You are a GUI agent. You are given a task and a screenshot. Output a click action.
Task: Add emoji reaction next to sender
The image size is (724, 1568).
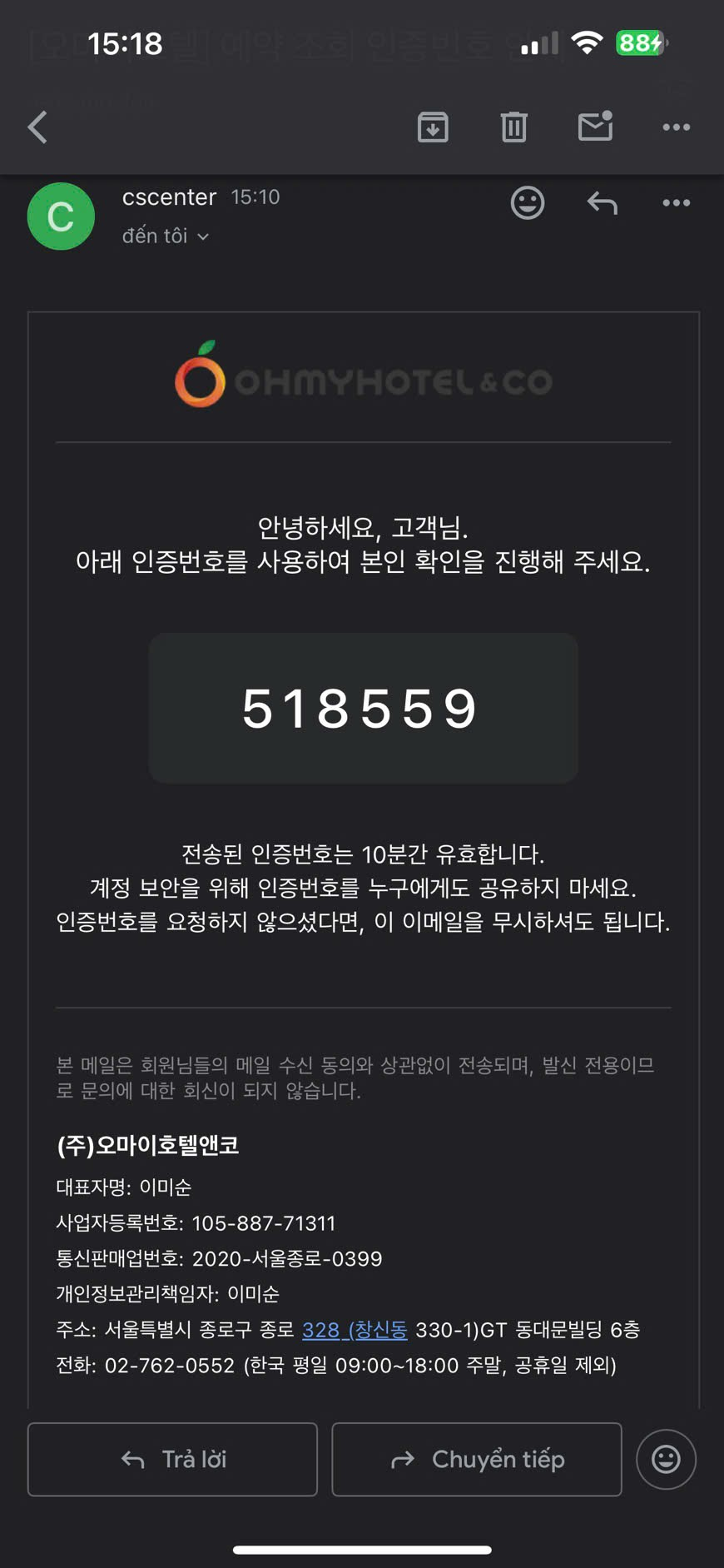[x=528, y=203]
